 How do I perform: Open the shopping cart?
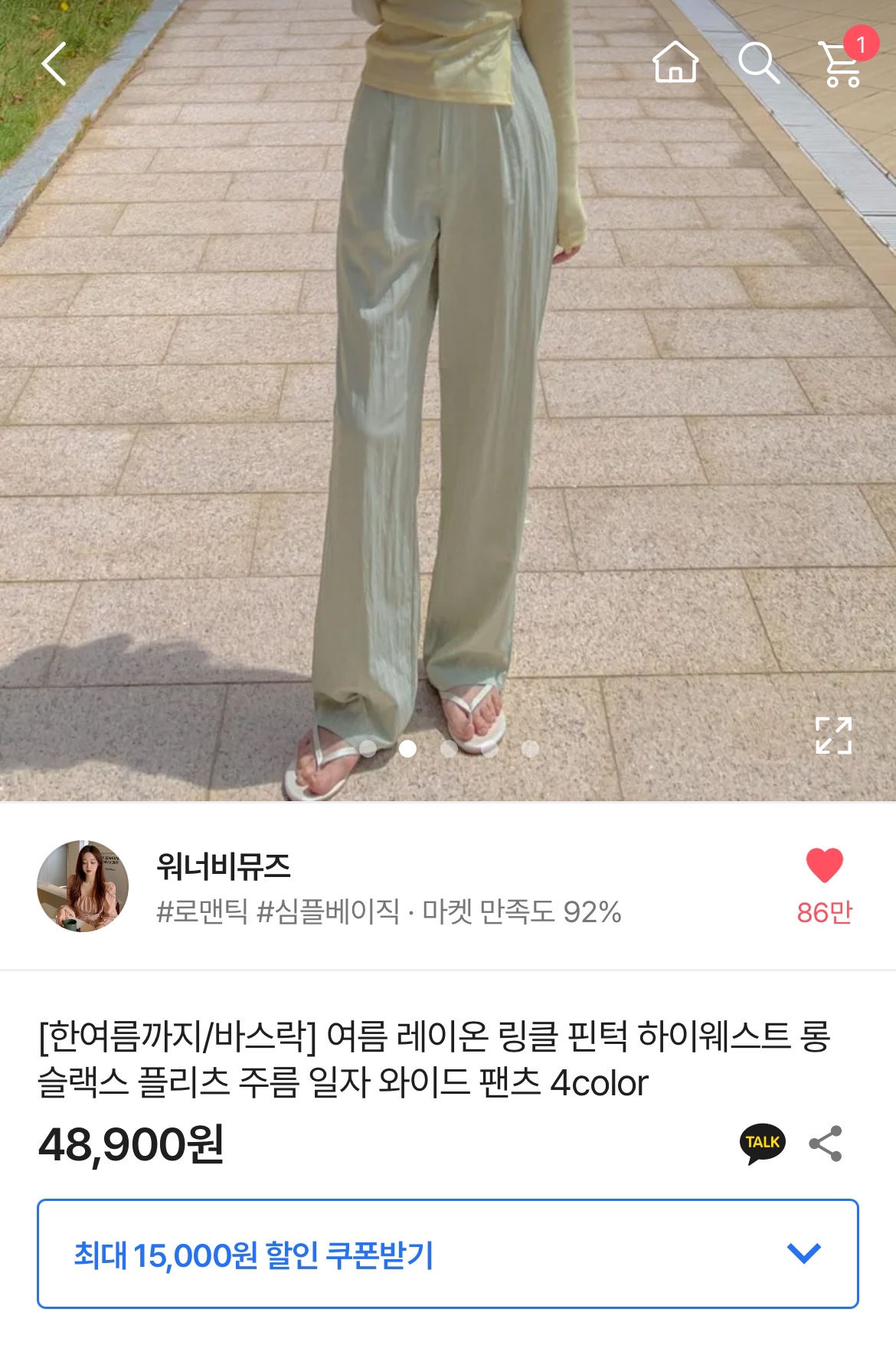coord(842,64)
